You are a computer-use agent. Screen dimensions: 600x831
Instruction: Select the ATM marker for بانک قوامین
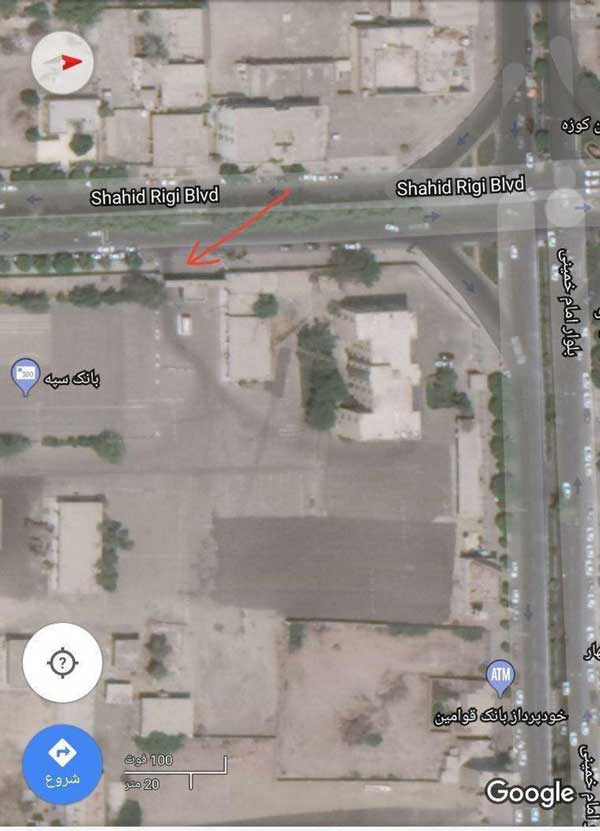(x=500, y=676)
